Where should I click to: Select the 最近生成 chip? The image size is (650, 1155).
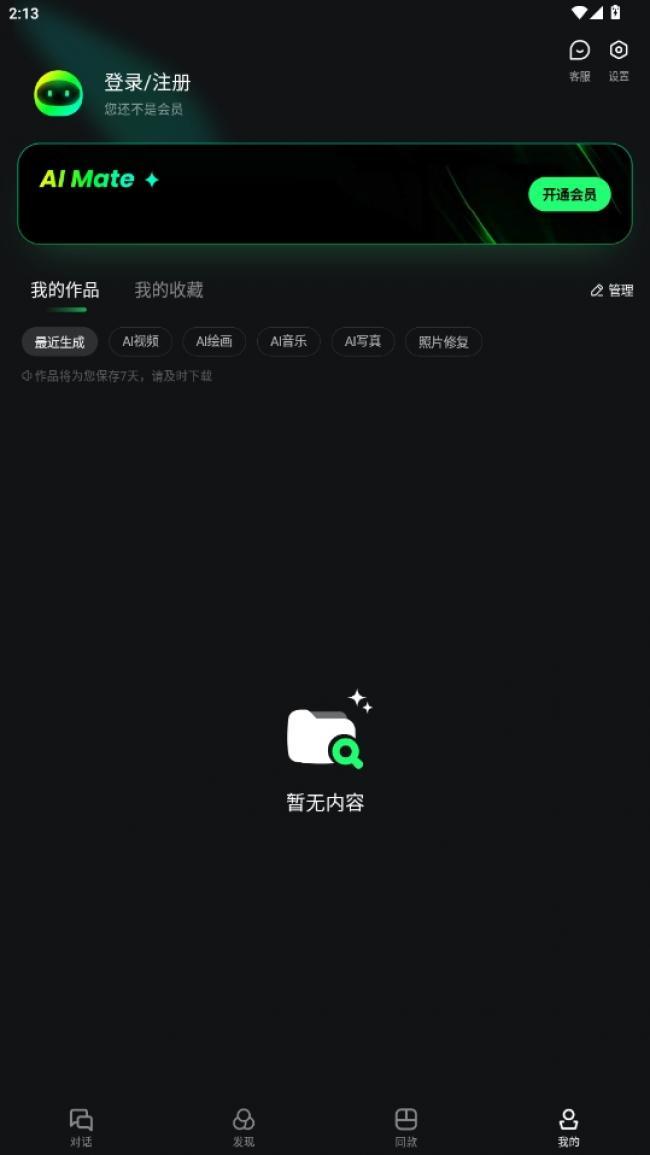pyautogui.click(x=60, y=342)
